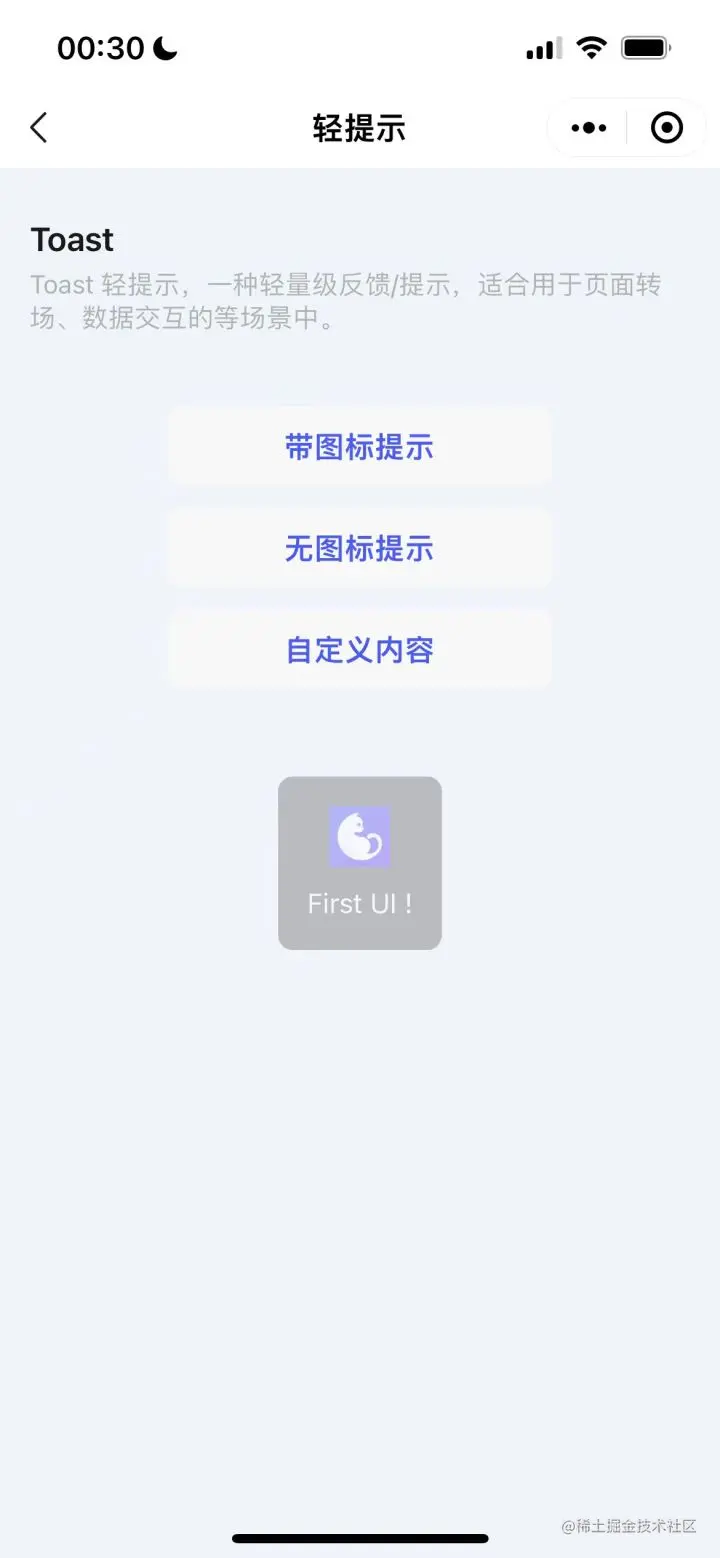Trigger the 无图标提示 toast
This screenshot has width=720, height=1558.
[359, 548]
